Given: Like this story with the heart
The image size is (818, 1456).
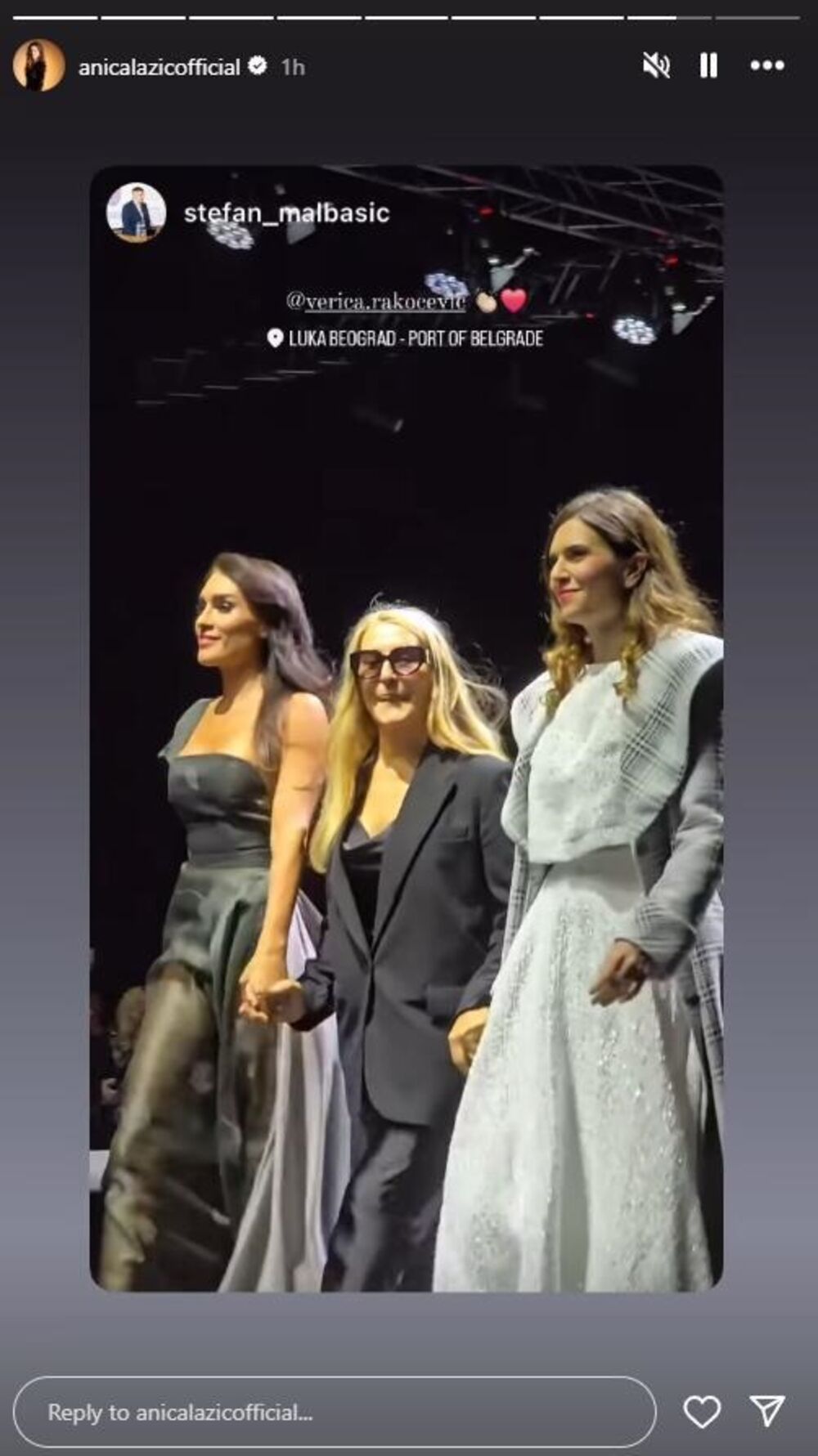Looking at the screenshot, I should click(702, 1411).
